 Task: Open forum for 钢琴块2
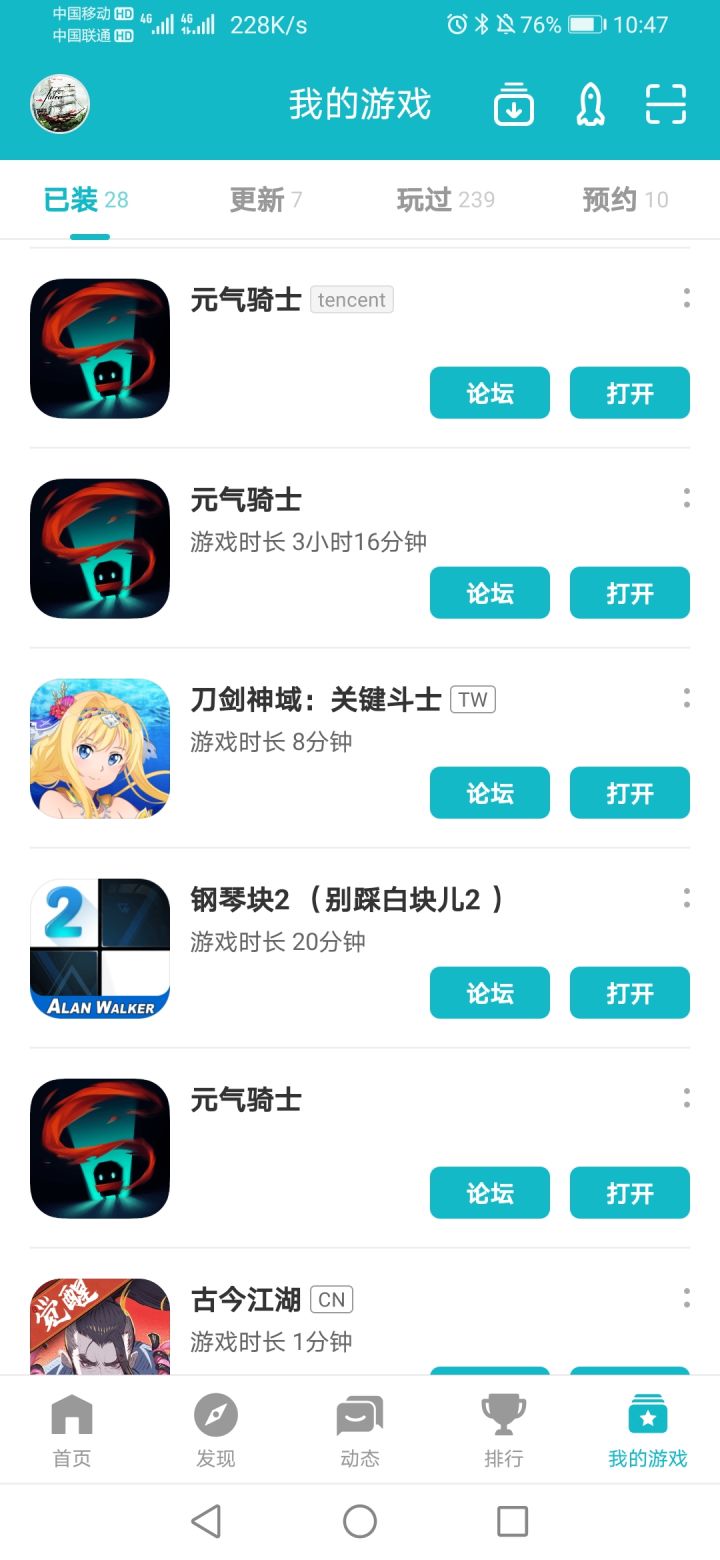point(490,993)
